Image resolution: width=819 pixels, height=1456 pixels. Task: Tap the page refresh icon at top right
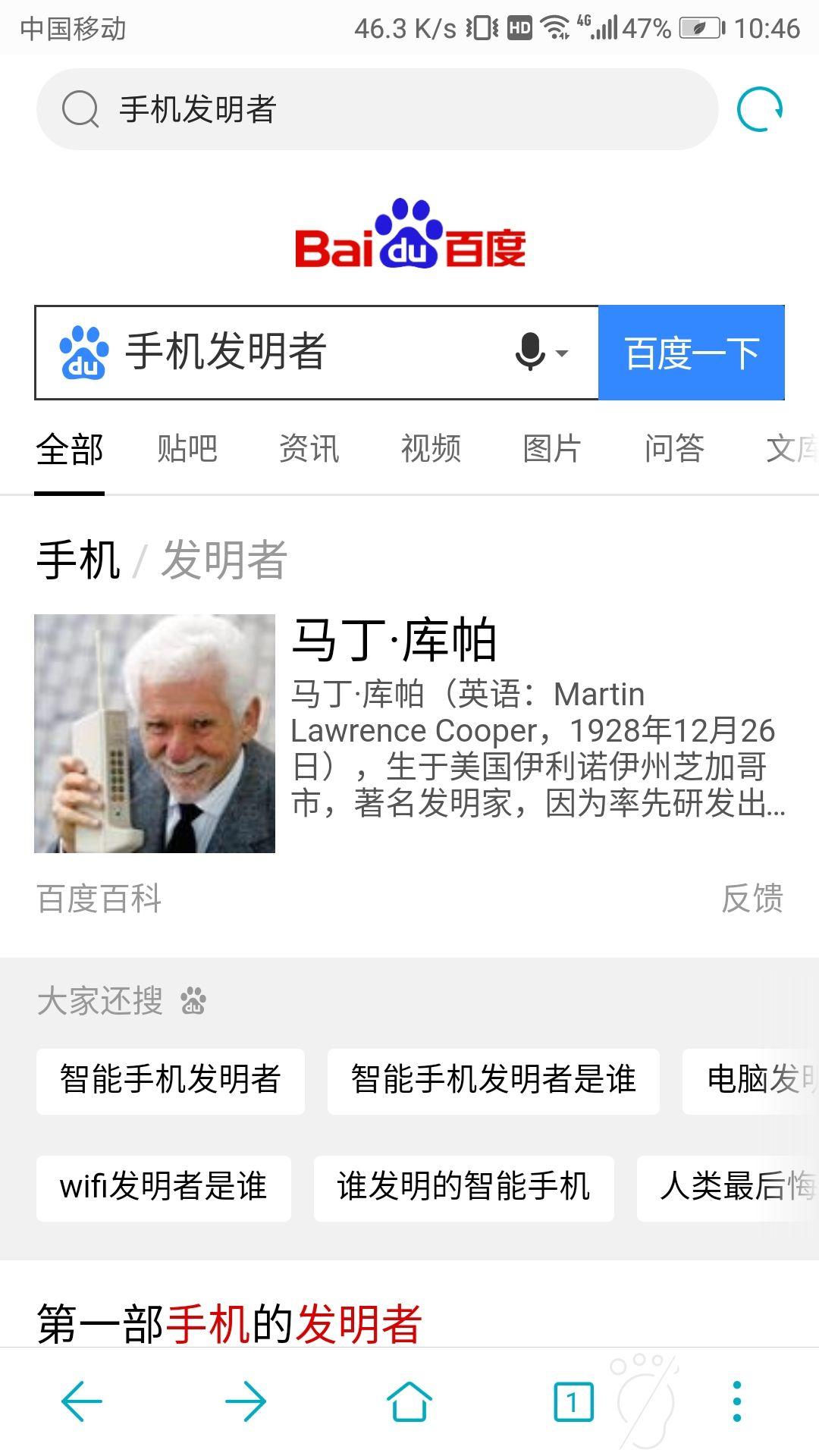pyautogui.click(x=761, y=108)
